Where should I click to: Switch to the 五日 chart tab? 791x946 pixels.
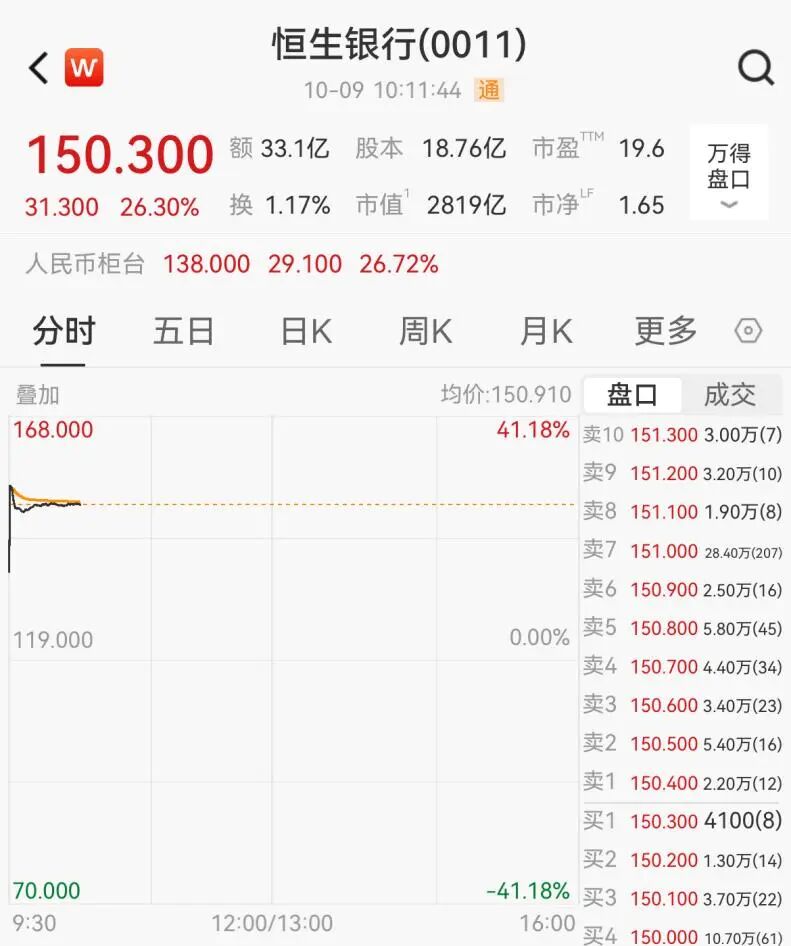tap(184, 331)
